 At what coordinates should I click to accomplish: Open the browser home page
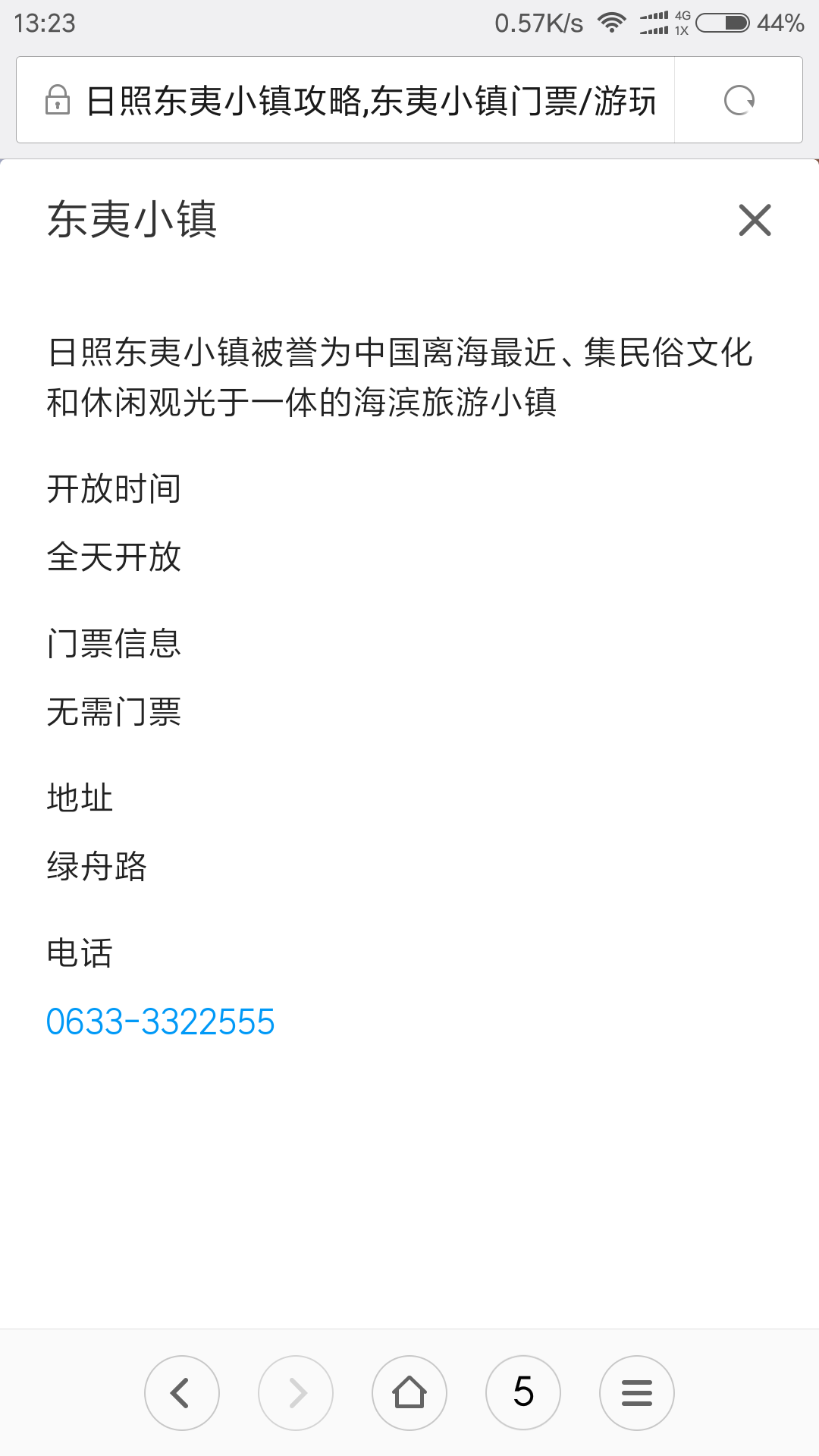click(409, 1393)
